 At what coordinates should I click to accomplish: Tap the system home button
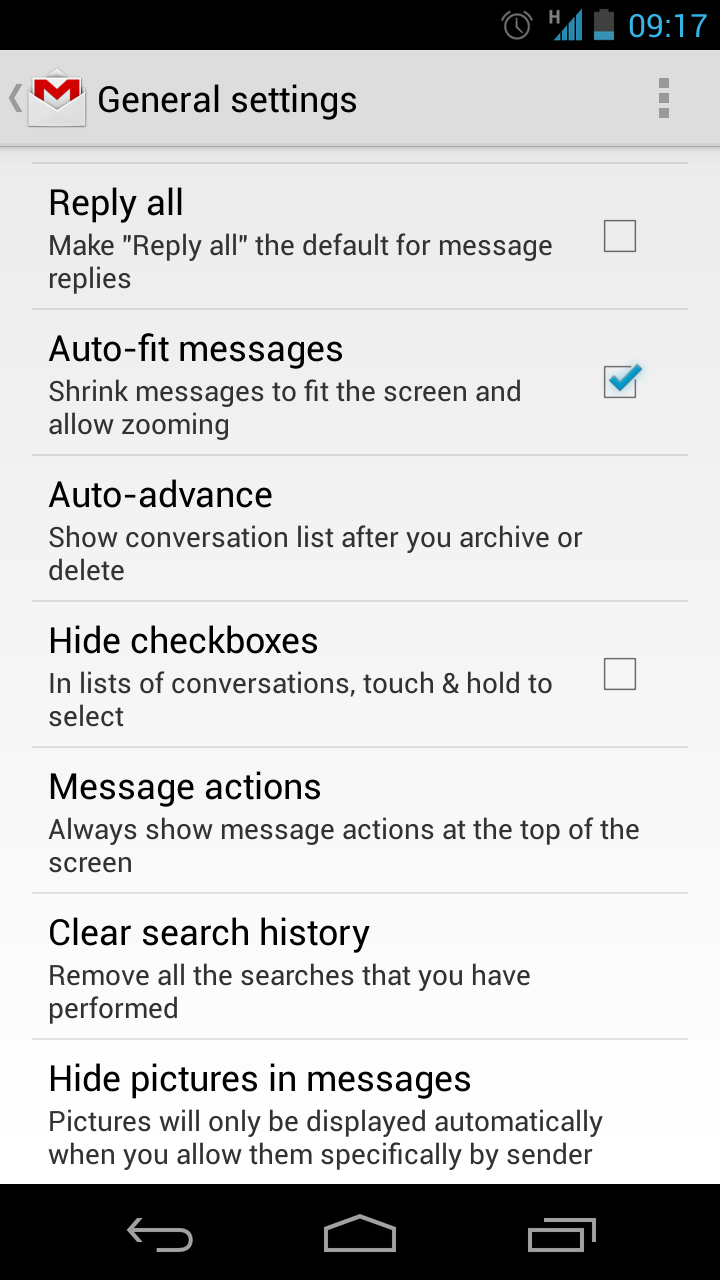(360, 1234)
